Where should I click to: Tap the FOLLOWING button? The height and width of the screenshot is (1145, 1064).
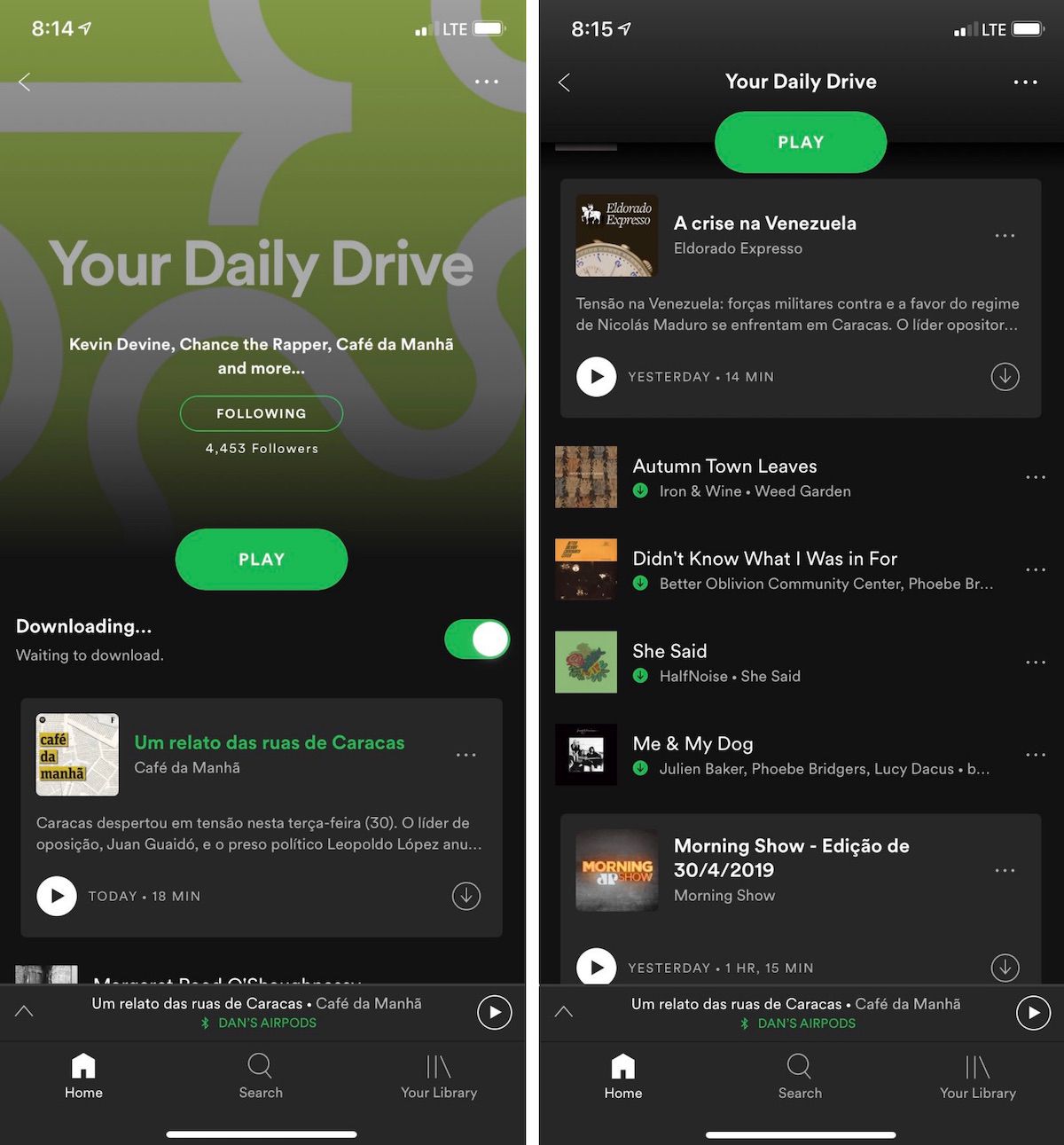[261, 413]
